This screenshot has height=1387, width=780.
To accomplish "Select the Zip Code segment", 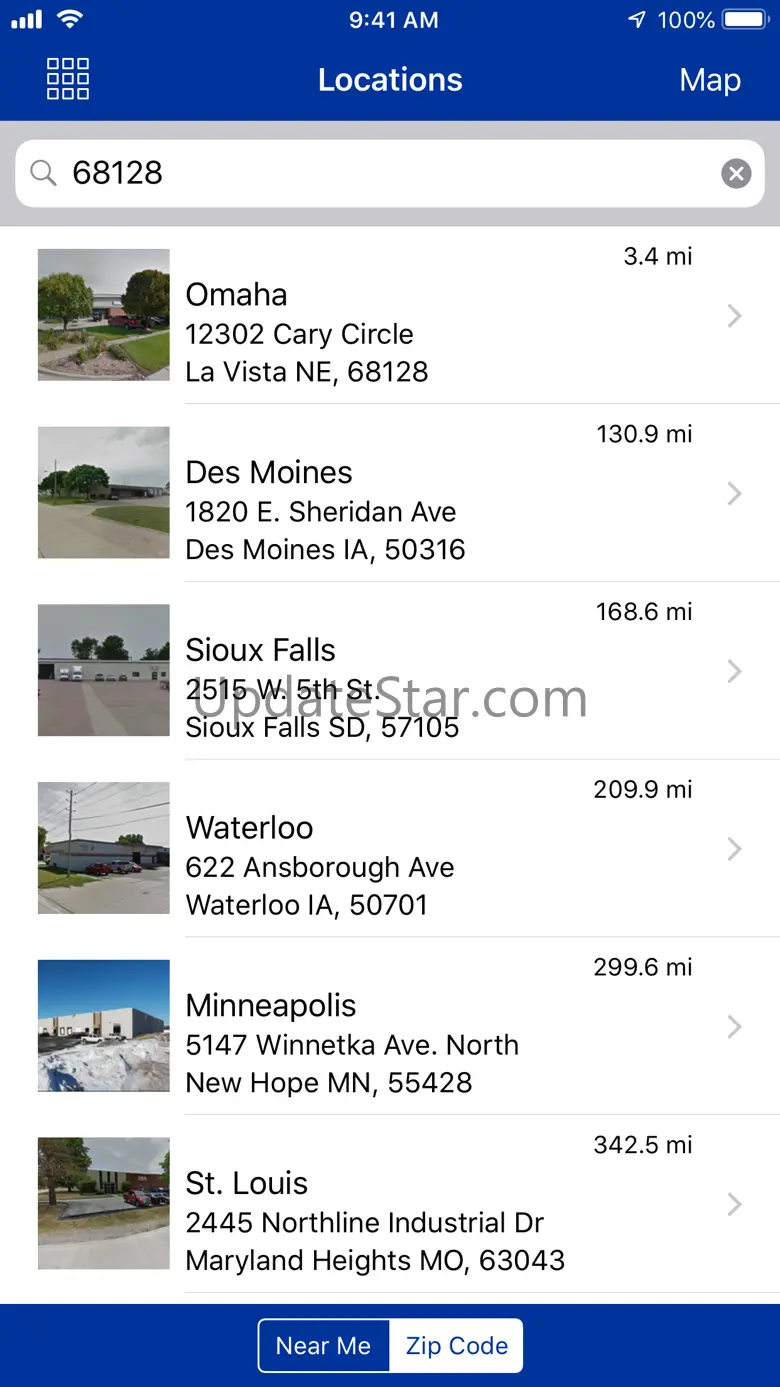I will click(x=457, y=1346).
